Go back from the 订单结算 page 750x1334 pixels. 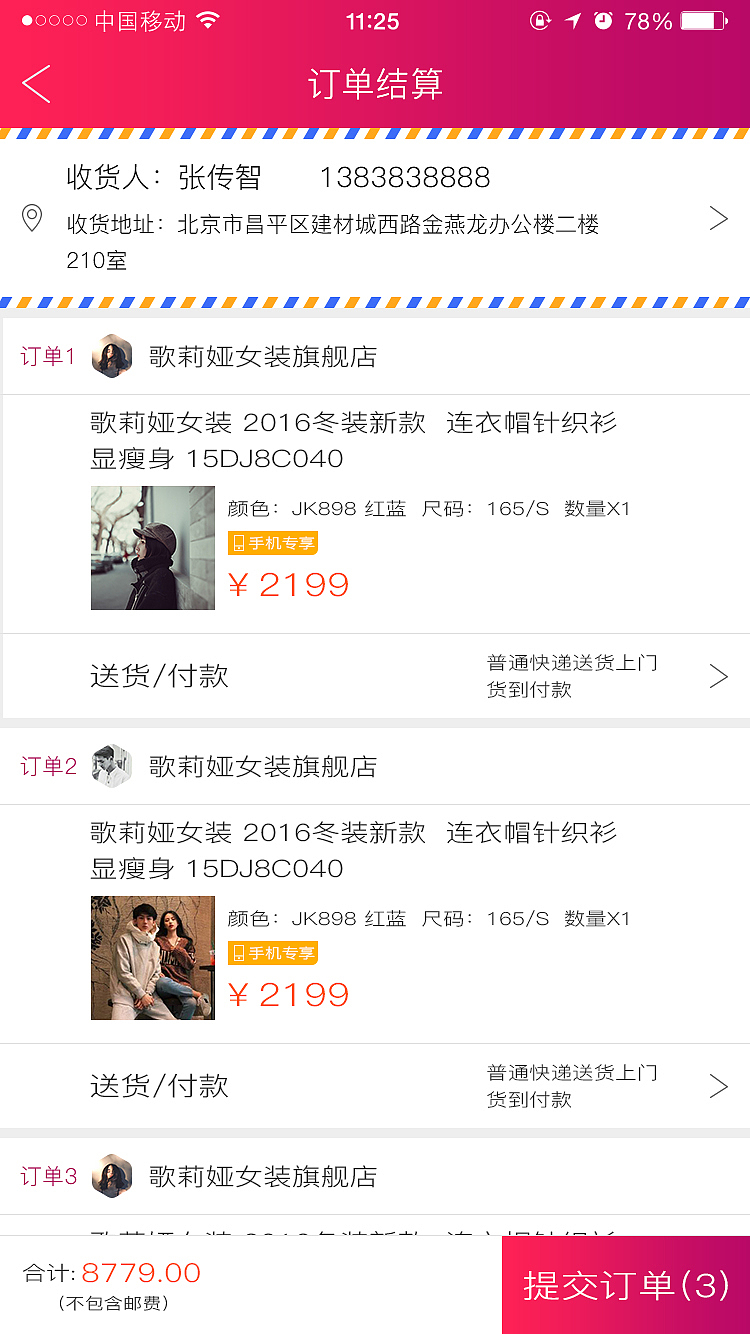pyautogui.click(x=37, y=84)
